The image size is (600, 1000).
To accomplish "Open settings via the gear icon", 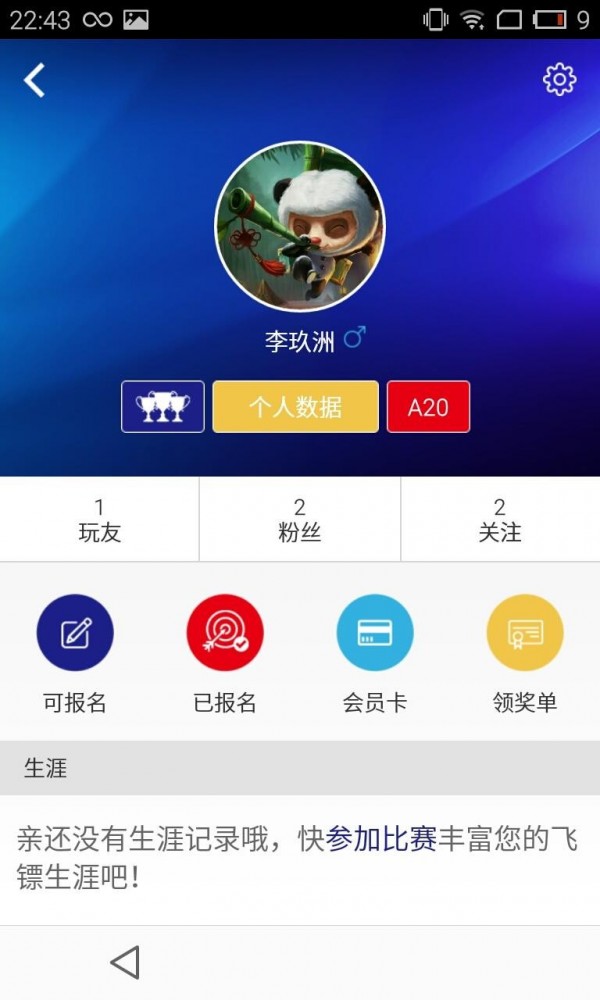I will [x=559, y=80].
